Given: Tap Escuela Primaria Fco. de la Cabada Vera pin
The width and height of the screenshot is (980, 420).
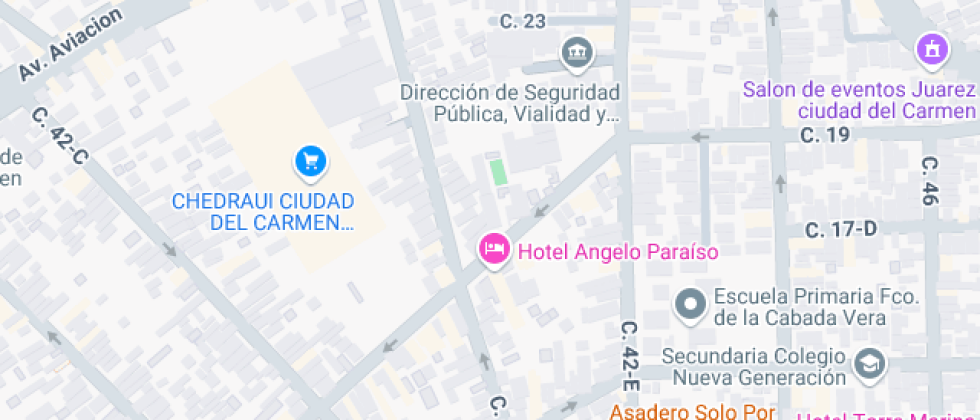Looking at the screenshot, I should [x=691, y=306].
